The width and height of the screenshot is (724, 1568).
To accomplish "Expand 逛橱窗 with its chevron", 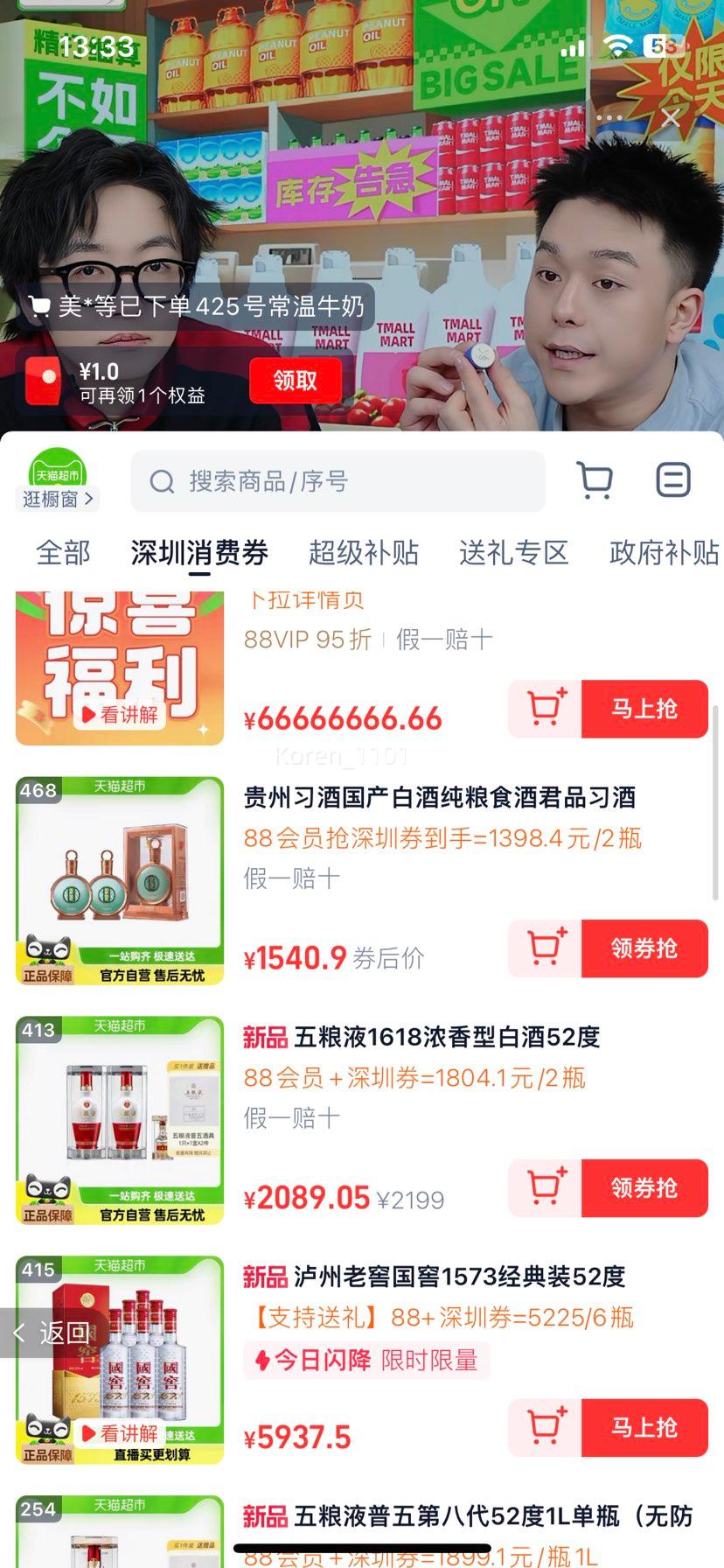I will coord(58,499).
